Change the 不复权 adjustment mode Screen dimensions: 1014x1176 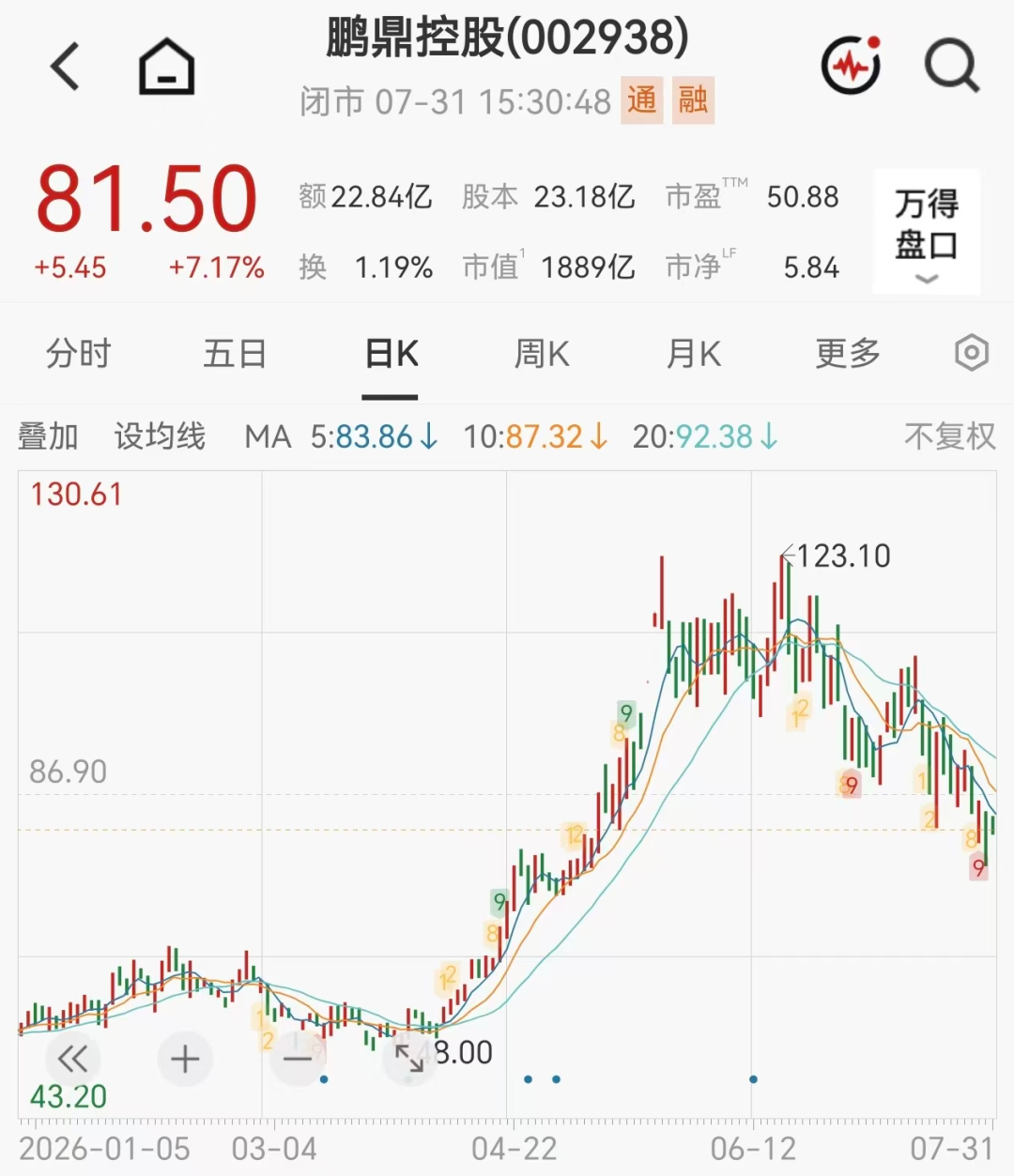tap(949, 436)
